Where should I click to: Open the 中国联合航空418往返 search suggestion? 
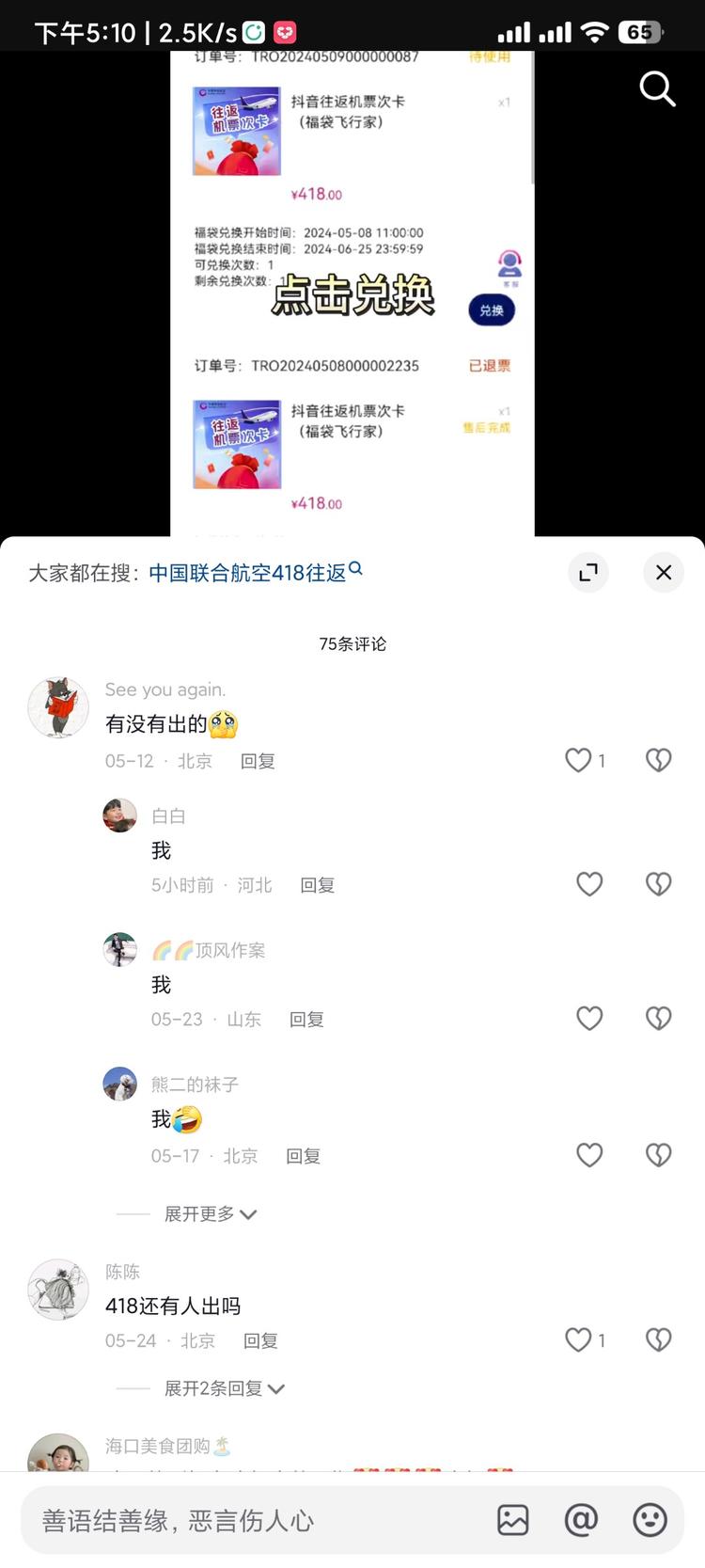point(249,572)
